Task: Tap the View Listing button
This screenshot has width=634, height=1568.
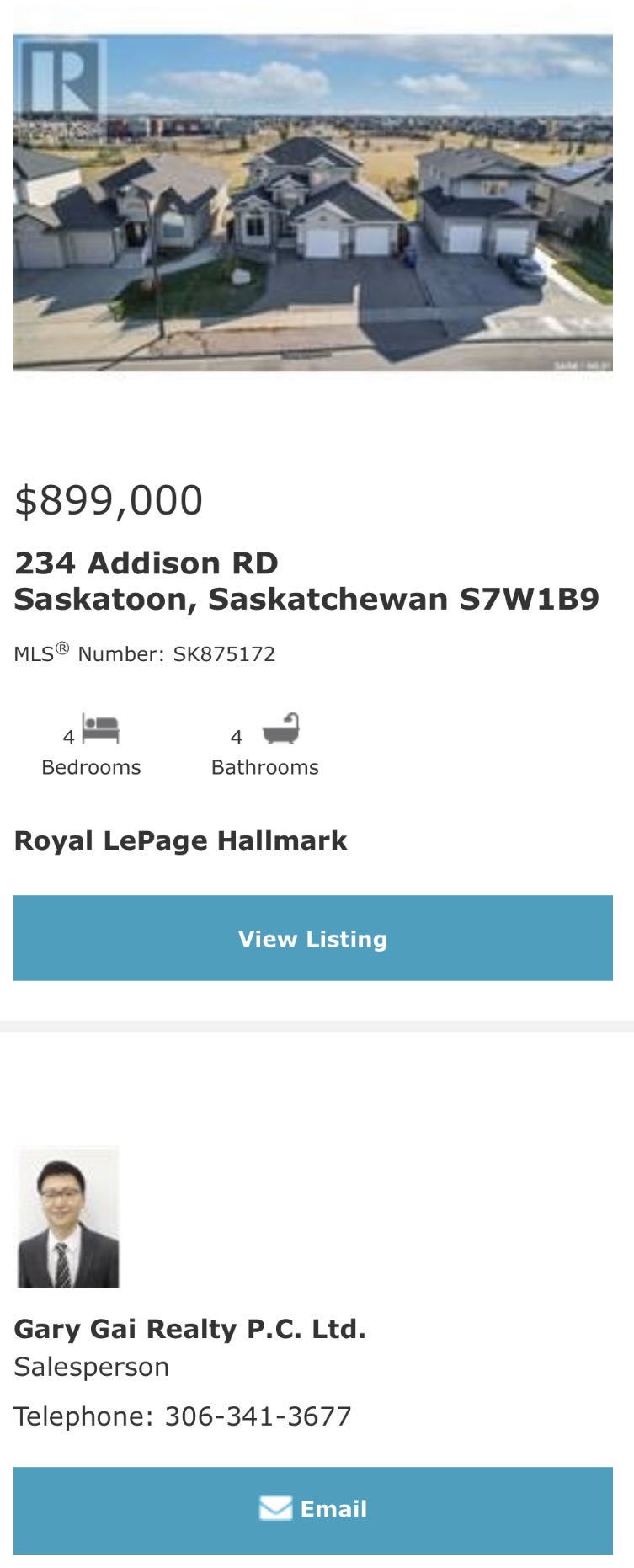Action: click(312, 938)
